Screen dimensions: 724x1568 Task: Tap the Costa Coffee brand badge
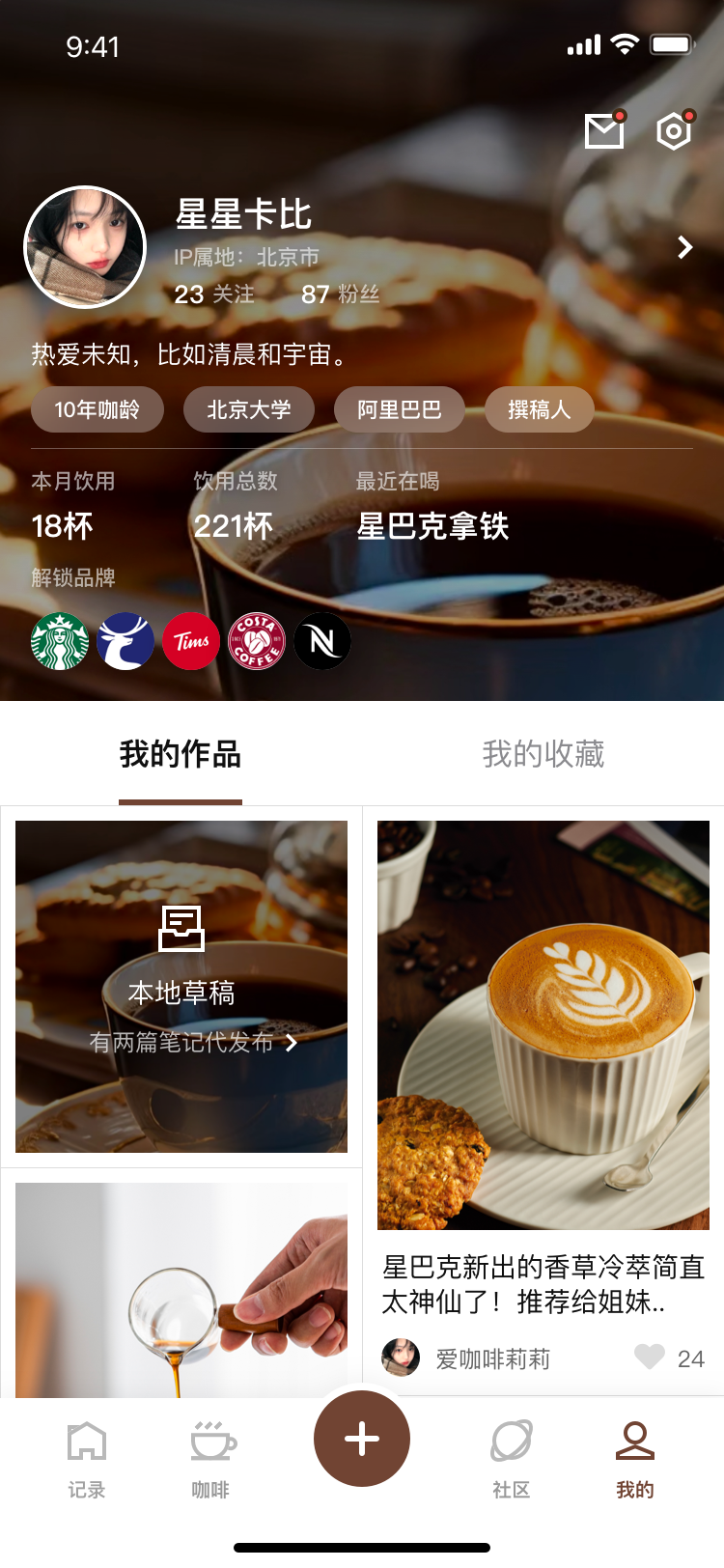click(256, 640)
